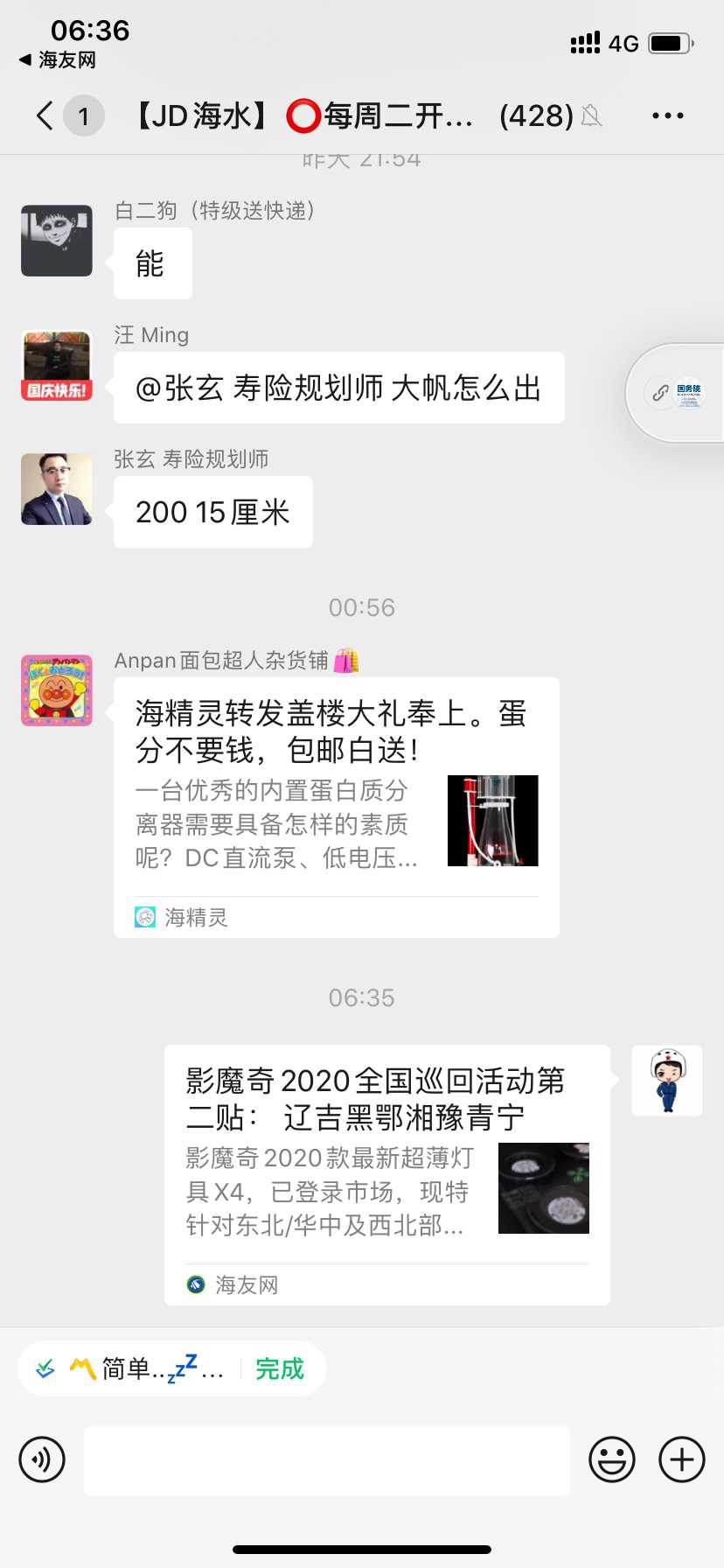The width and height of the screenshot is (724, 1568).
Task: Open 白二狗's profile avatar
Action: coord(57,241)
